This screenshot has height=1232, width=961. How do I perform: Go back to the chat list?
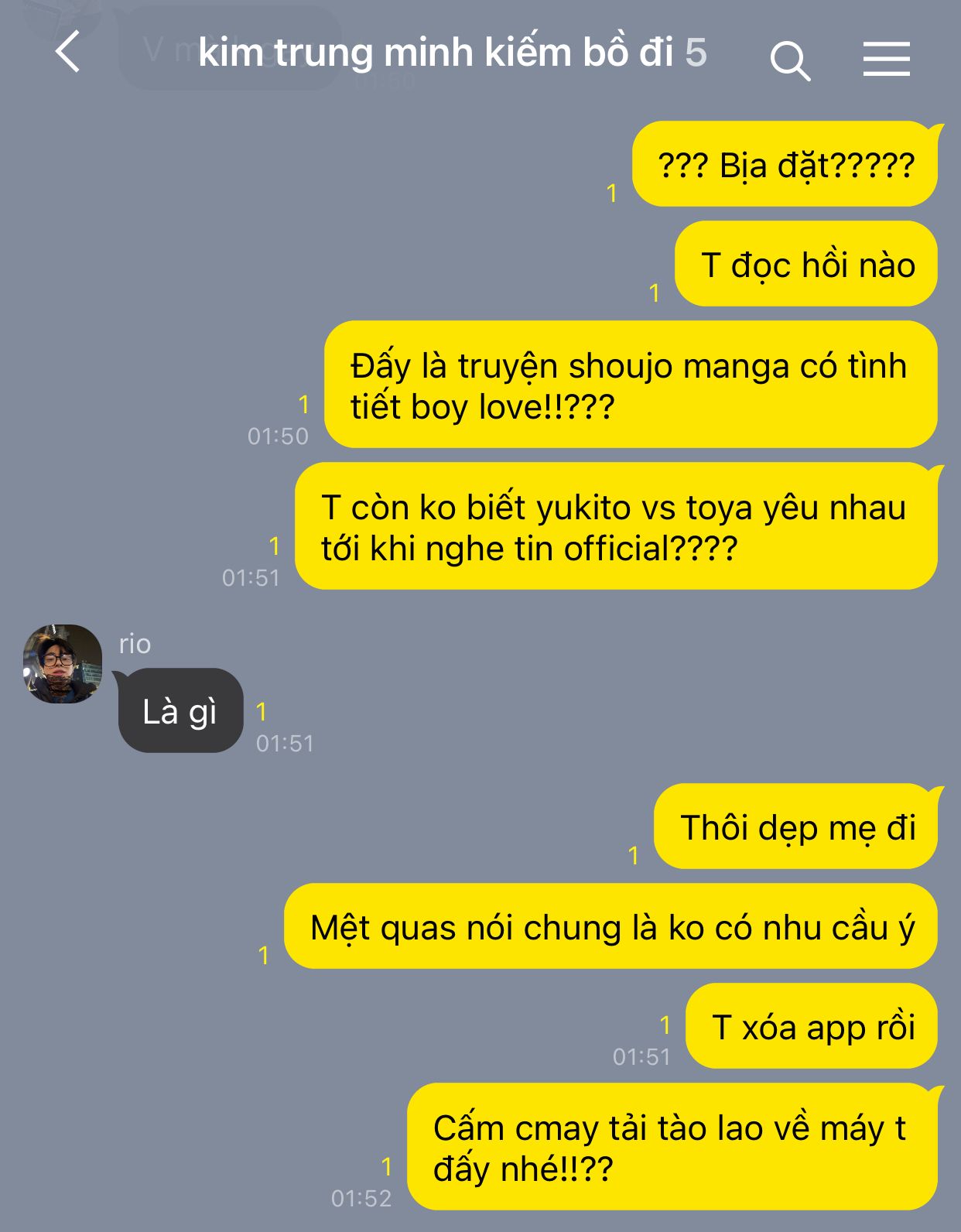coord(68,53)
